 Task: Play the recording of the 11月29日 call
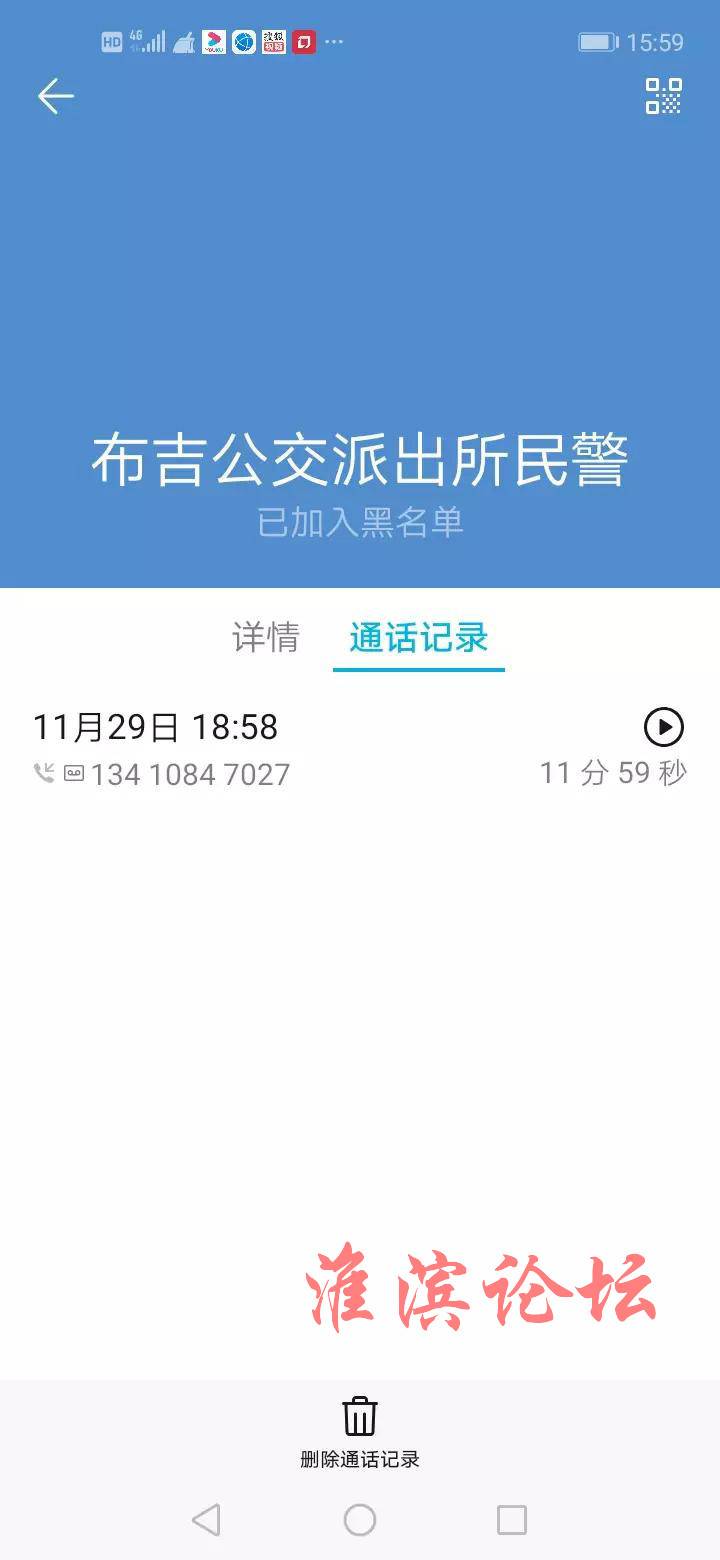(x=663, y=727)
